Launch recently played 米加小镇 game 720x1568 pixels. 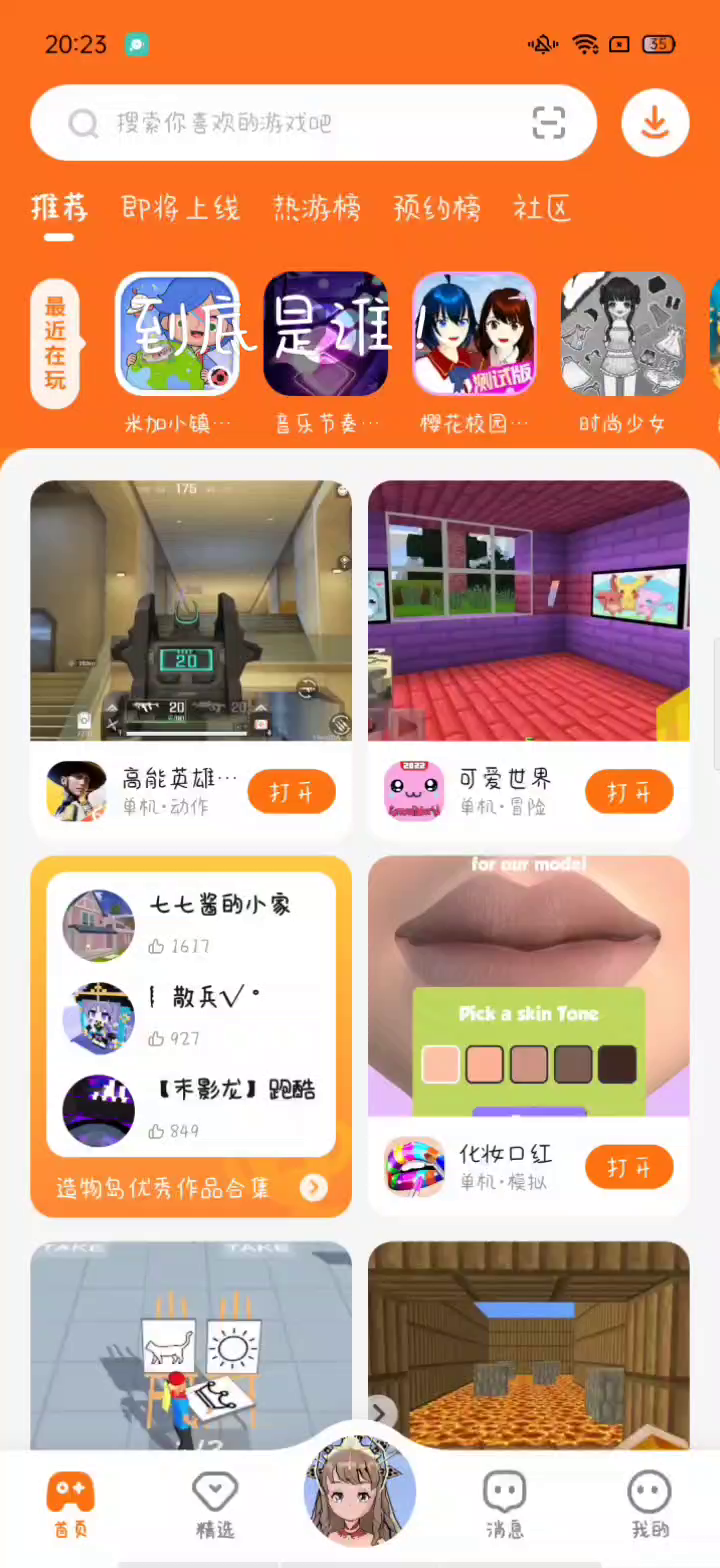178,334
